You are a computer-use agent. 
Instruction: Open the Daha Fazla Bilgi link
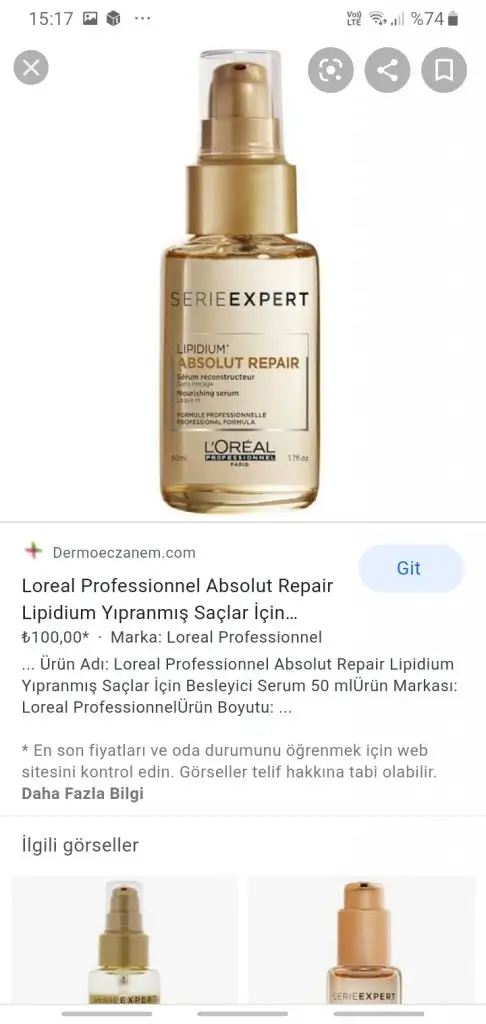coord(82,793)
